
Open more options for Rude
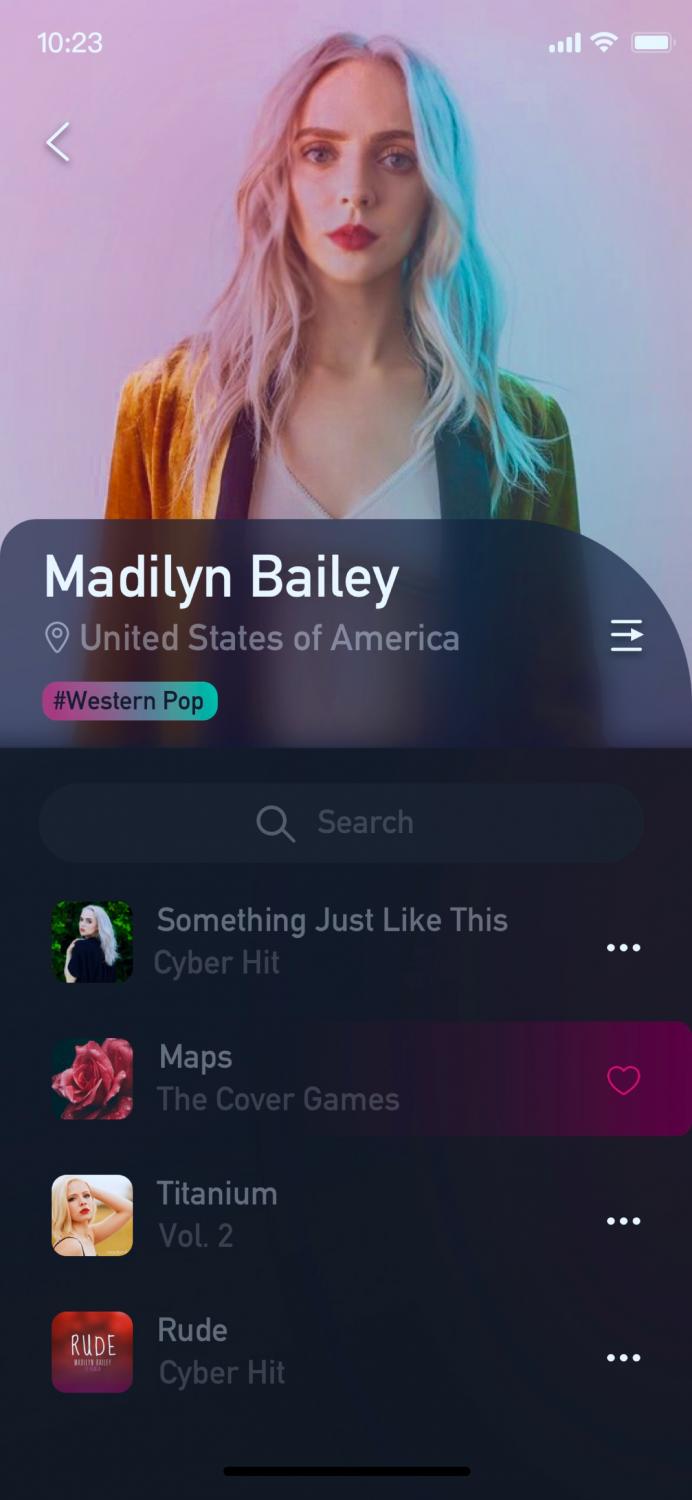pos(623,1357)
